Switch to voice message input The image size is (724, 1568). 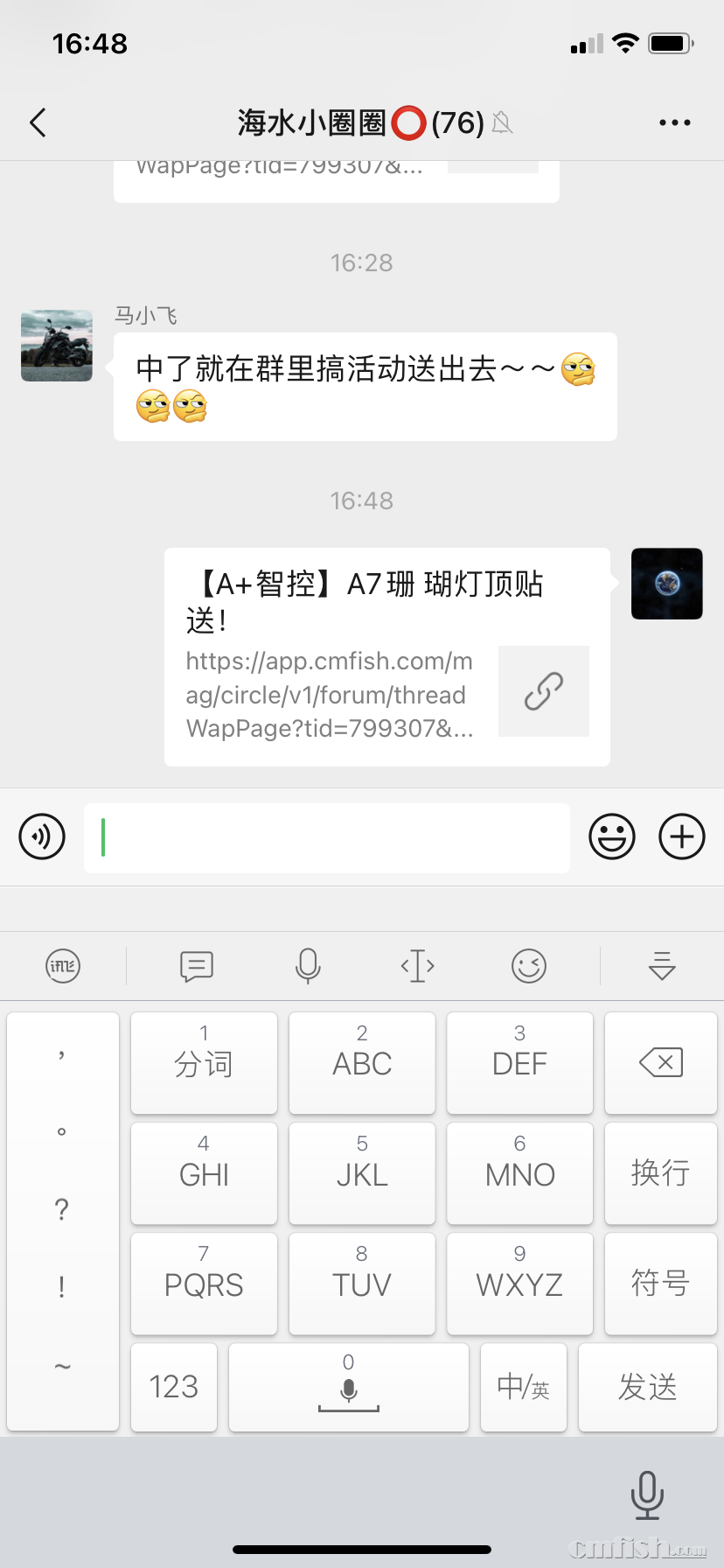point(42,836)
